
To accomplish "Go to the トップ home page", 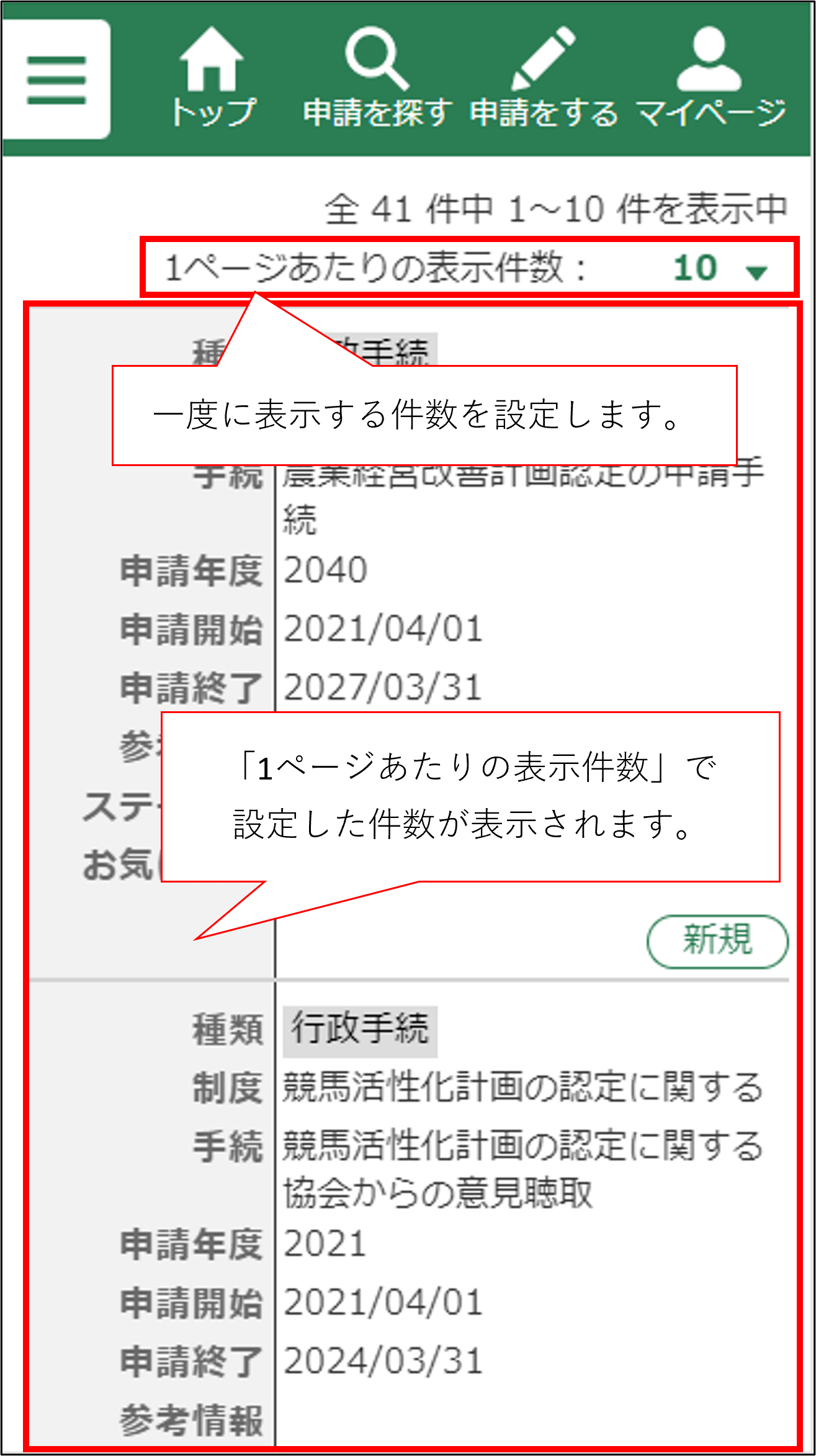I will tap(212, 77).
